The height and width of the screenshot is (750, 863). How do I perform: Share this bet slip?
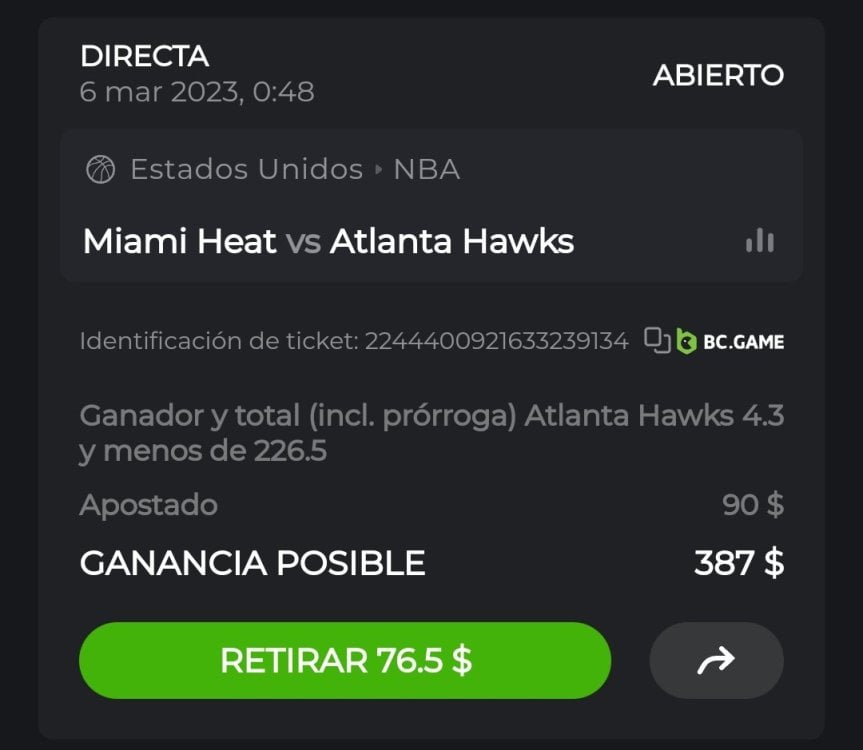(x=716, y=660)
